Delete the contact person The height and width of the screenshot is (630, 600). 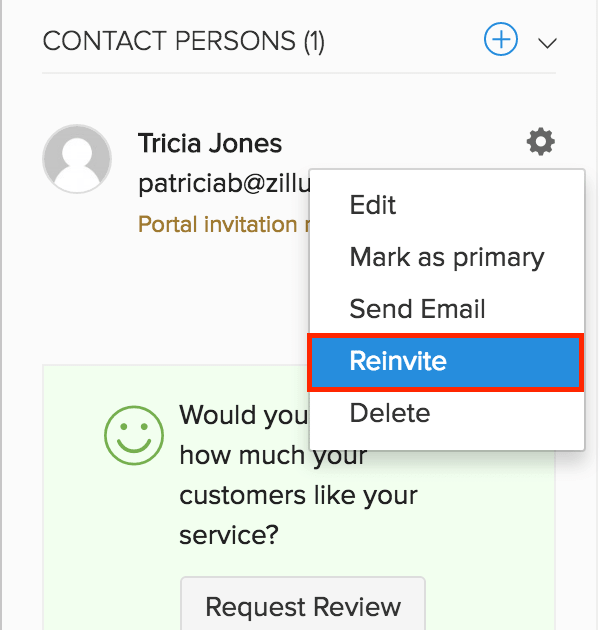pos(390,413)
